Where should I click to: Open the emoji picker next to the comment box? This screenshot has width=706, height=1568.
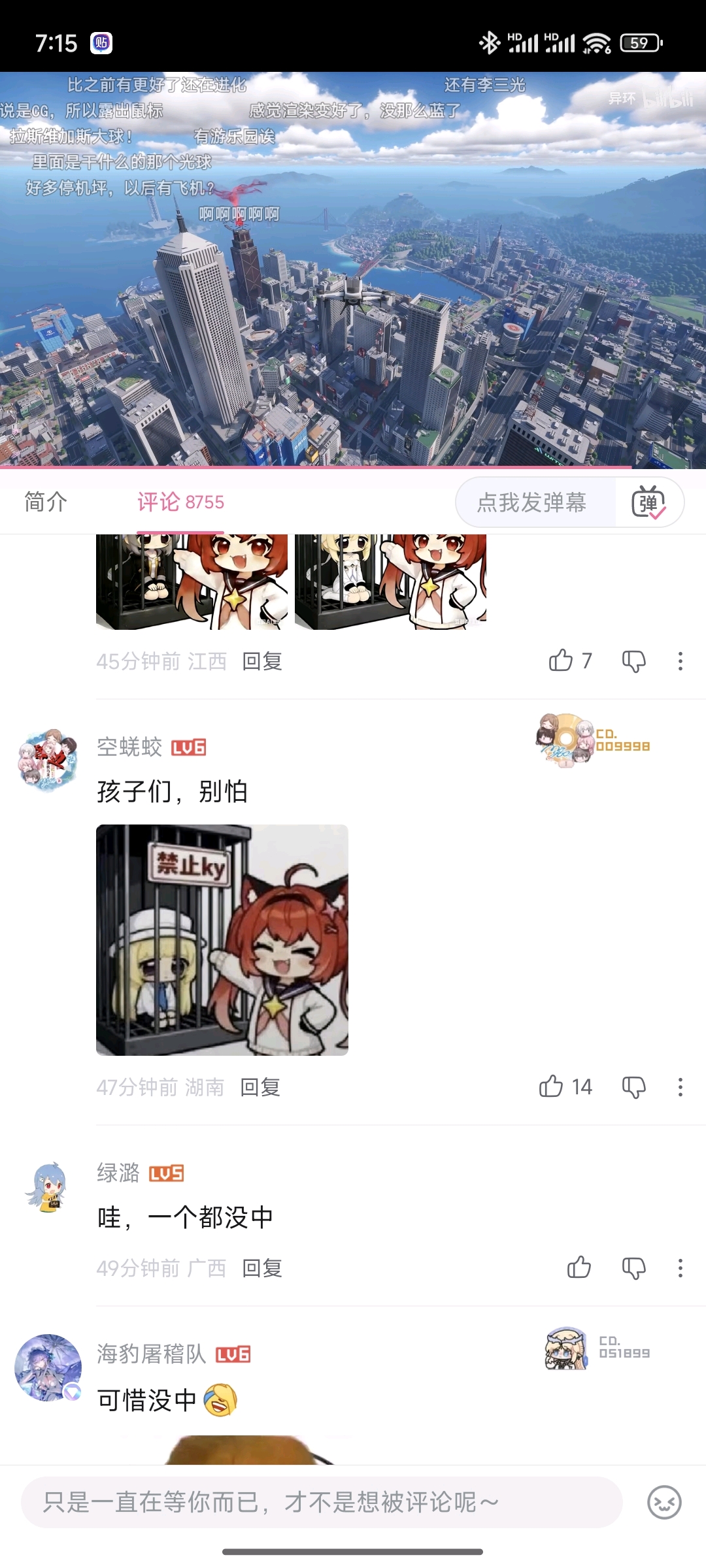click(664, 1502)
